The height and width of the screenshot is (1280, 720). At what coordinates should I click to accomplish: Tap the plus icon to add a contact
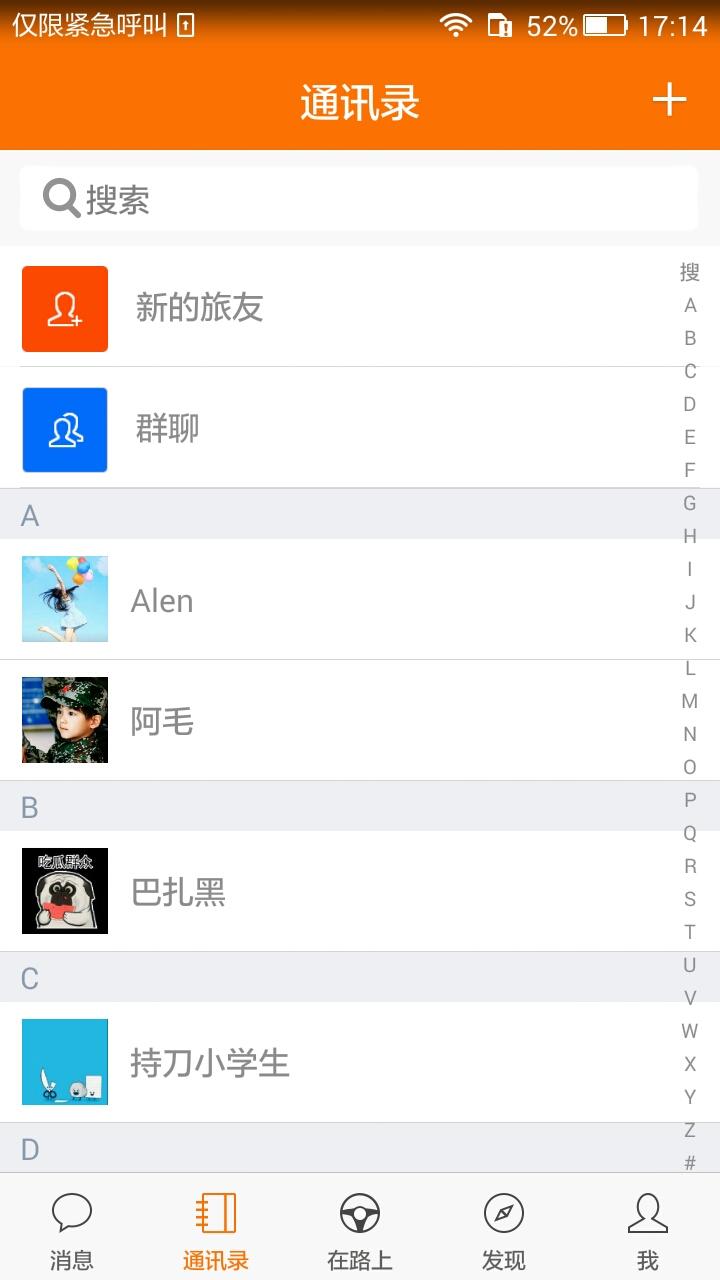[x=669, y=100]
